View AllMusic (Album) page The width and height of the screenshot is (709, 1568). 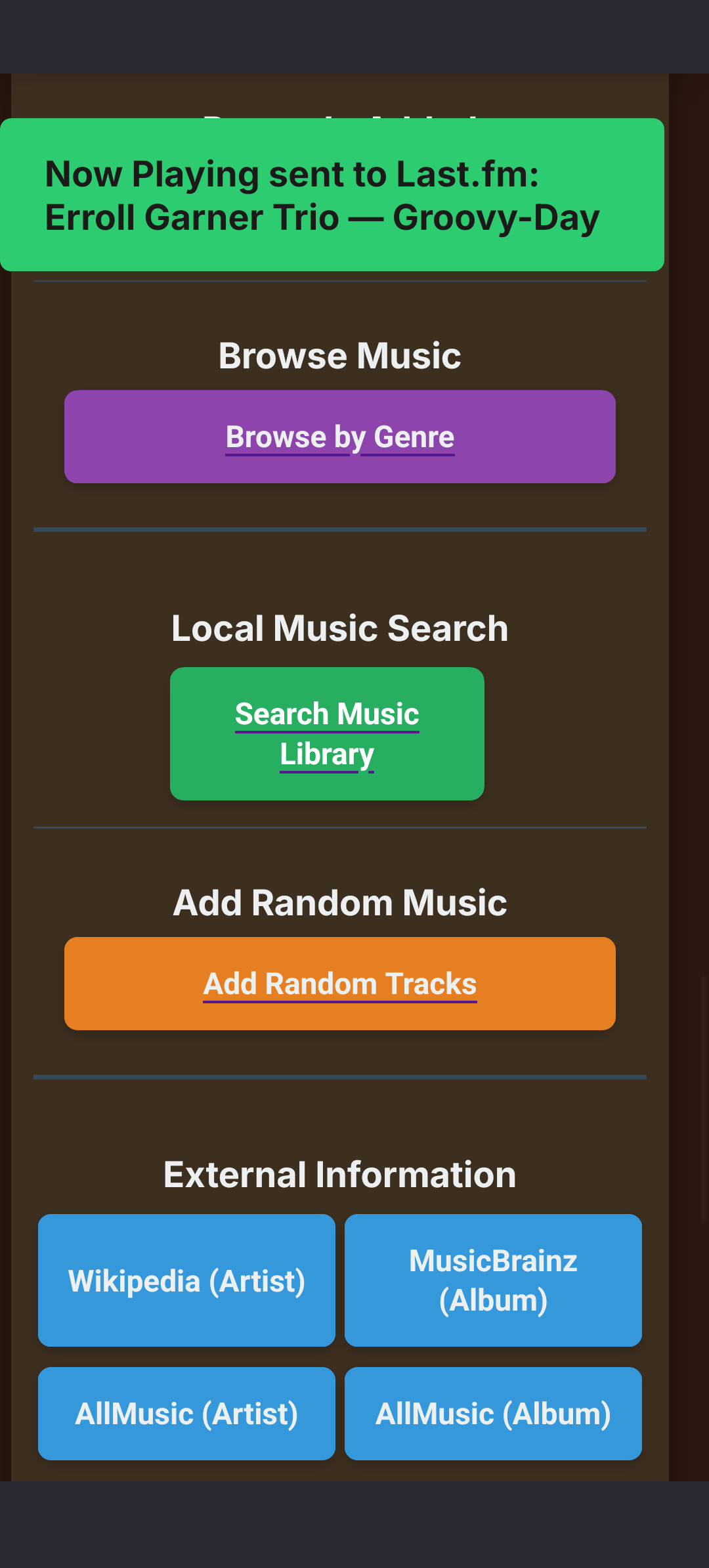(x=493, y=1414)
